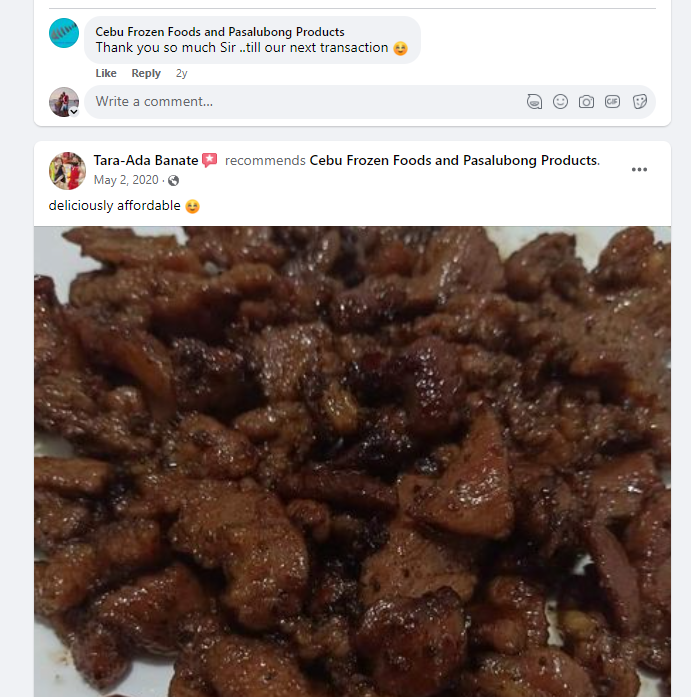
Task: Like the Cebu Frozen Foods comment
Action: tap(106, 73)
